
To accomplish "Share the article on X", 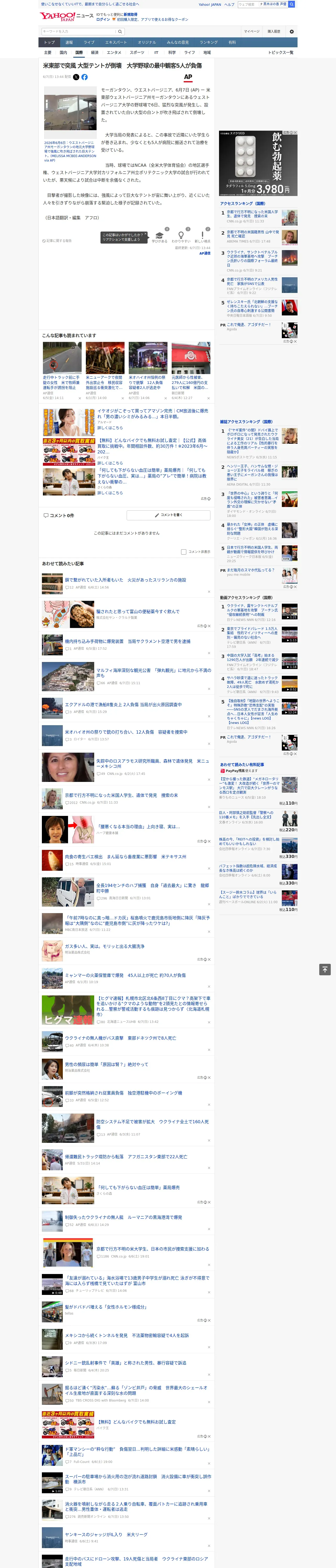I will pos(76,77).
